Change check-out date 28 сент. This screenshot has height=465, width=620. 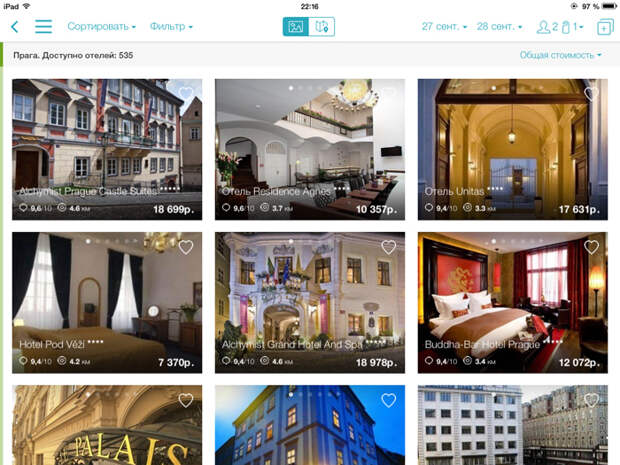click(x=499, y=27)
